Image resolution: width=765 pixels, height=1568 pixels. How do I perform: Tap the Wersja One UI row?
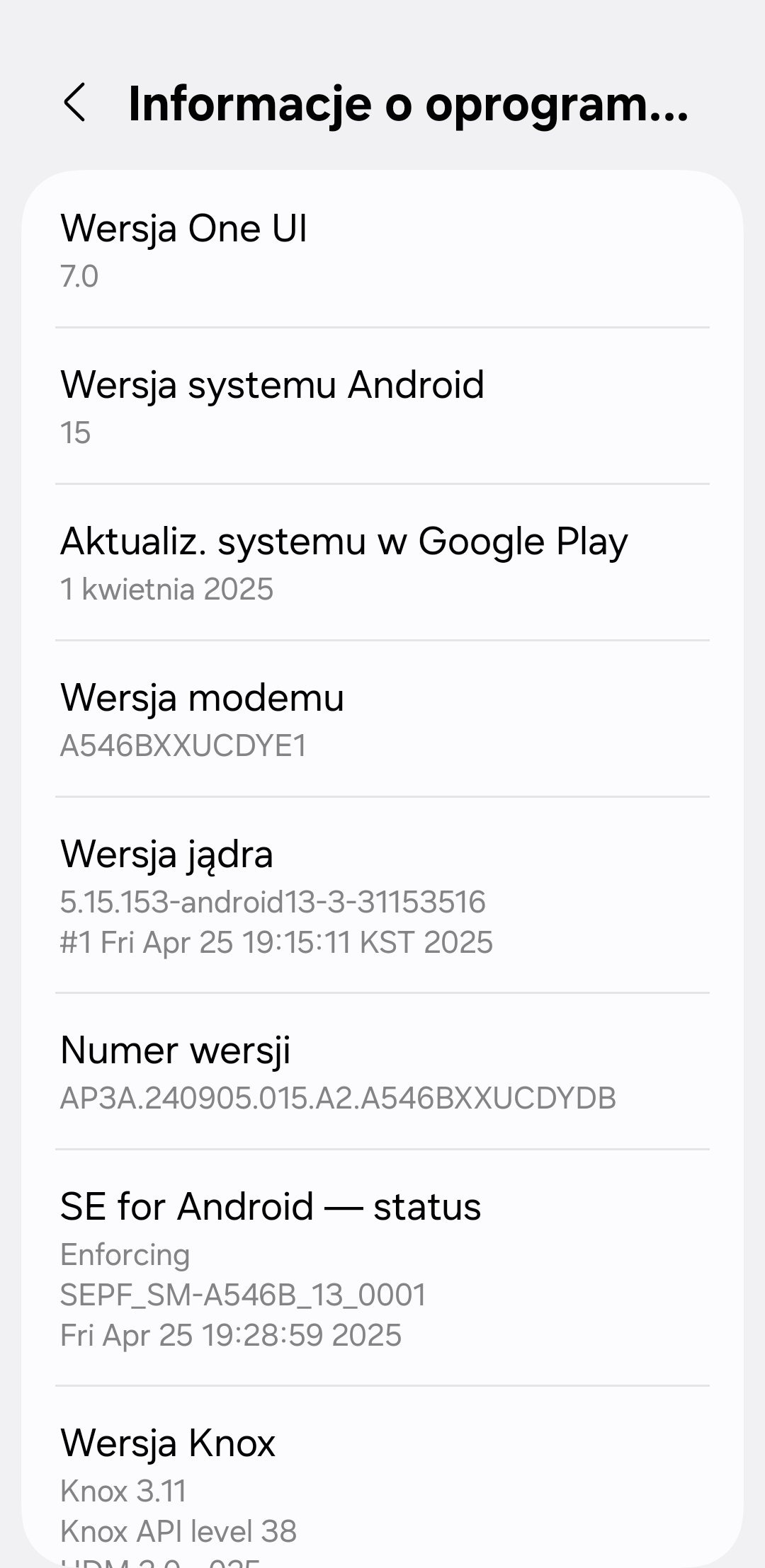(382, 250)
